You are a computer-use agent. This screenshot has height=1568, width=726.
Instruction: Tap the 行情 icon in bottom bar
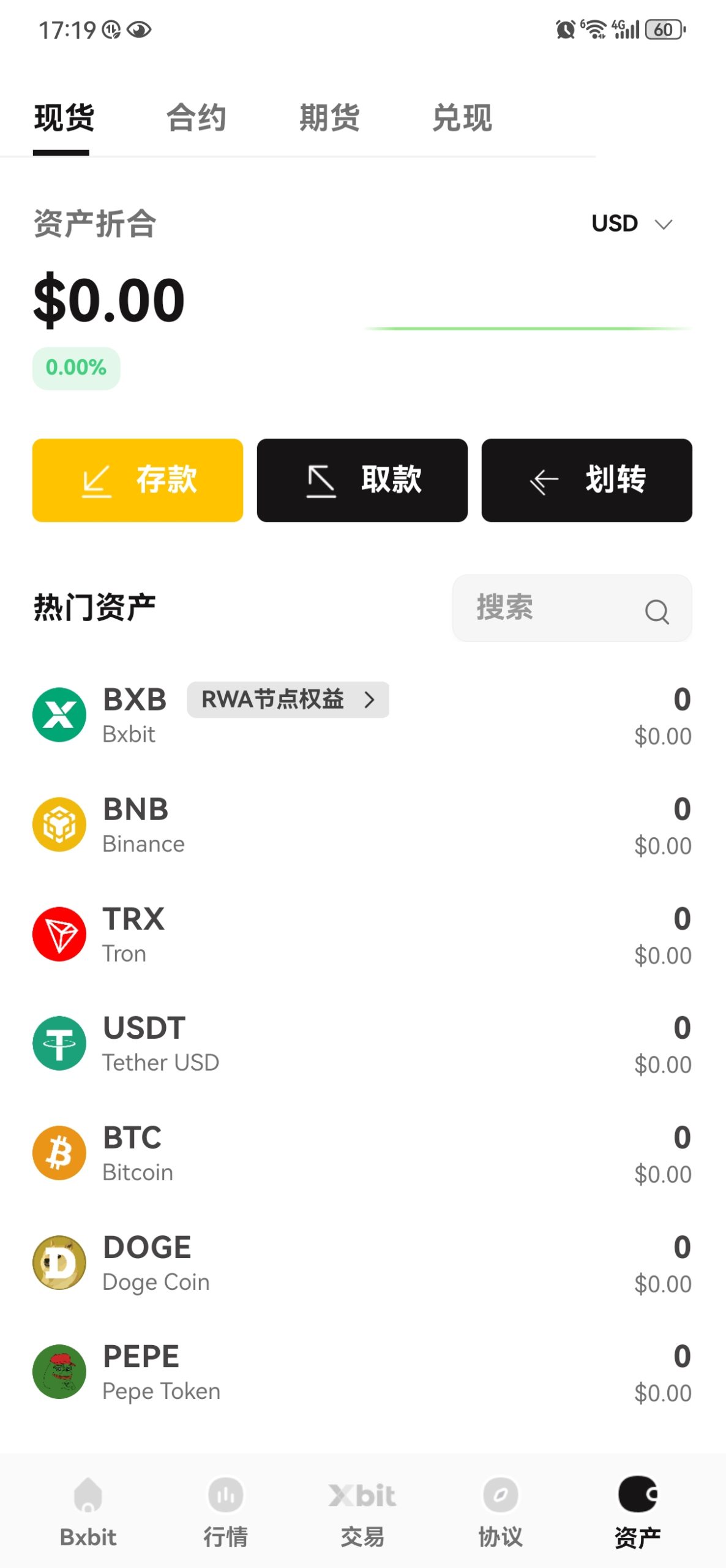(225, 1507)
